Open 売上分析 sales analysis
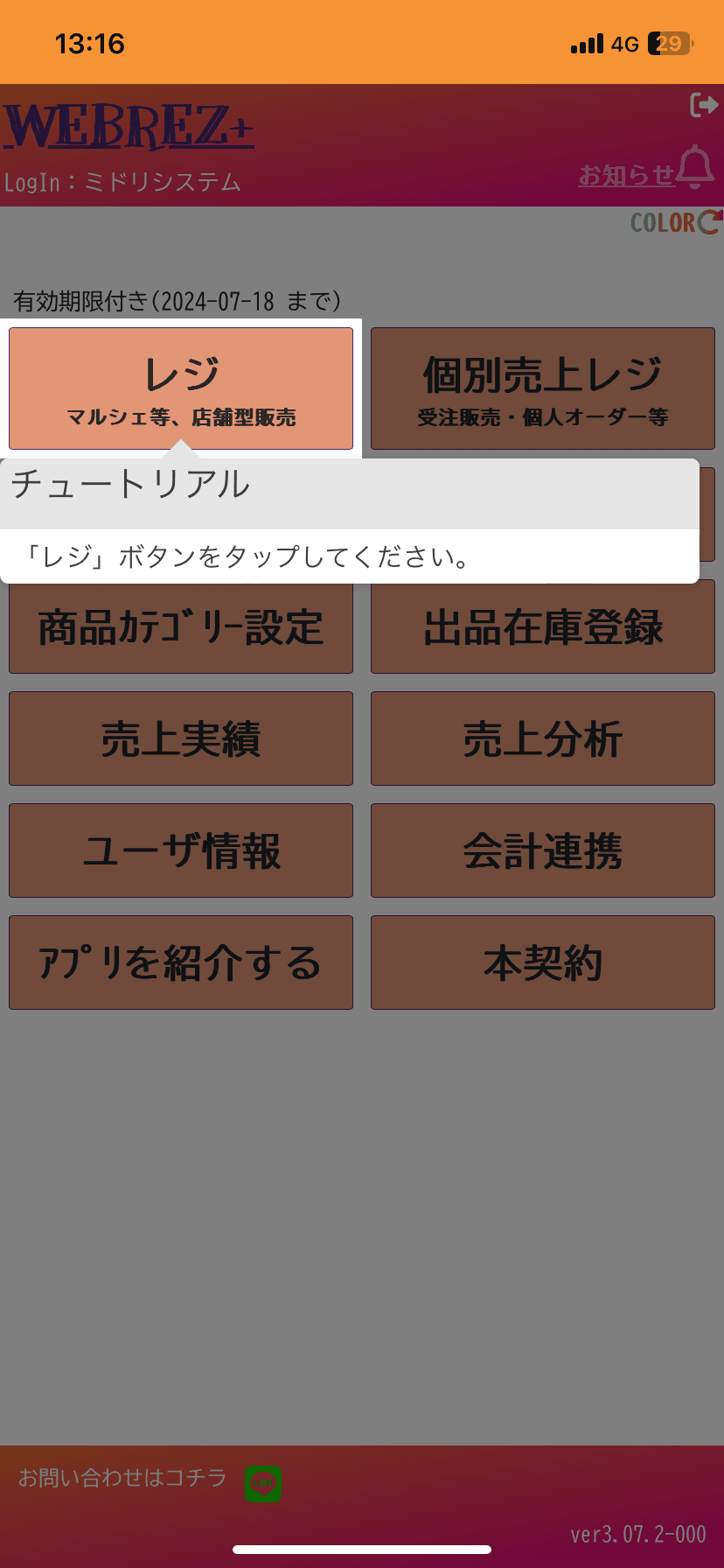The height and width of the screenshot is (1568, 724). [x=543, y=738]
